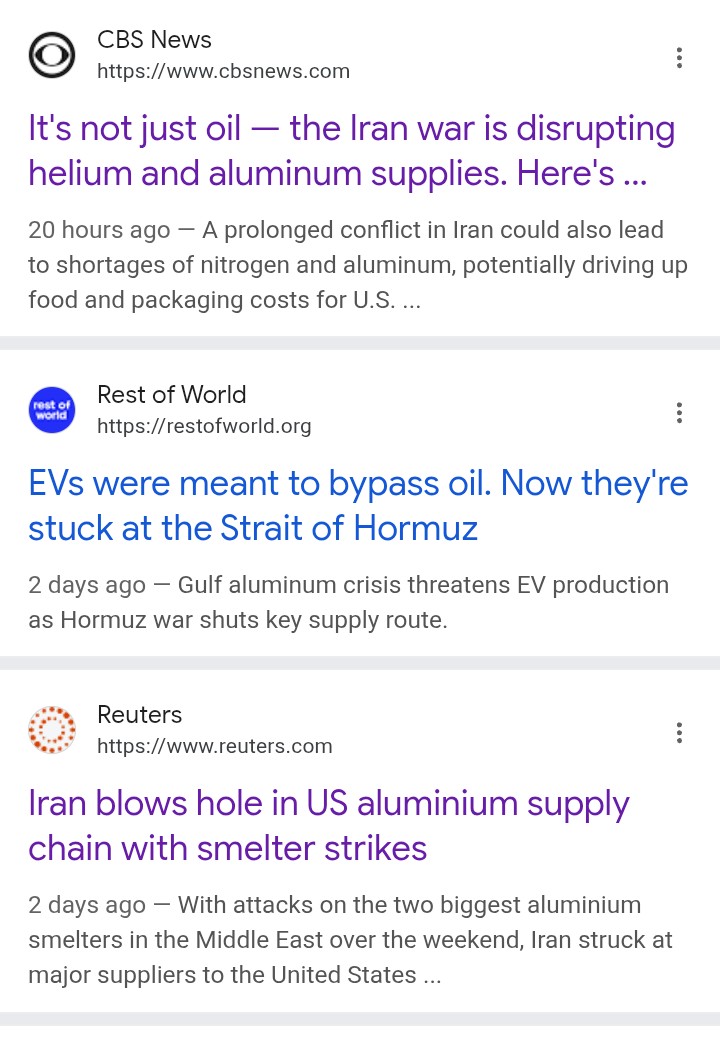Open Rest of World EVs Strait of Hormuz article
The width and height of the screenshot is (720, 1054).
(x=357, y=506)
